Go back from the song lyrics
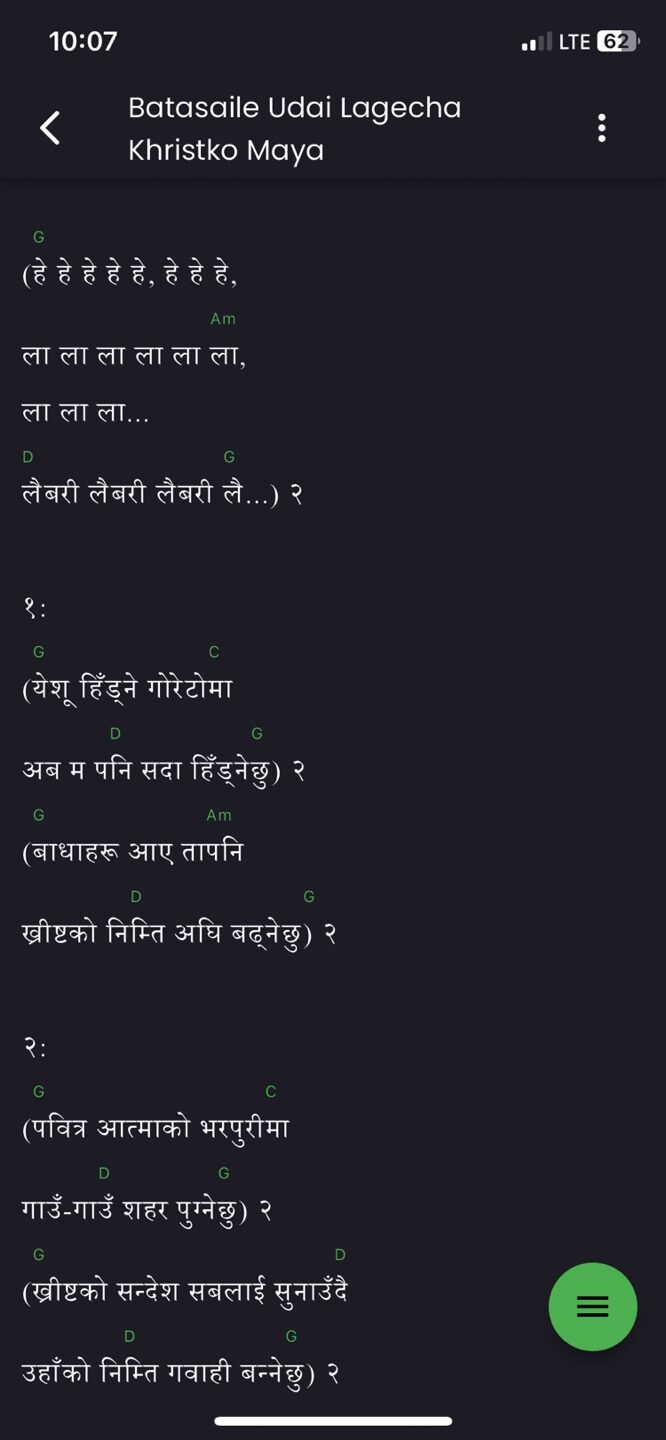Viewport: 666px width, 1440px height. pyautogui.click(x=50, y=128)
